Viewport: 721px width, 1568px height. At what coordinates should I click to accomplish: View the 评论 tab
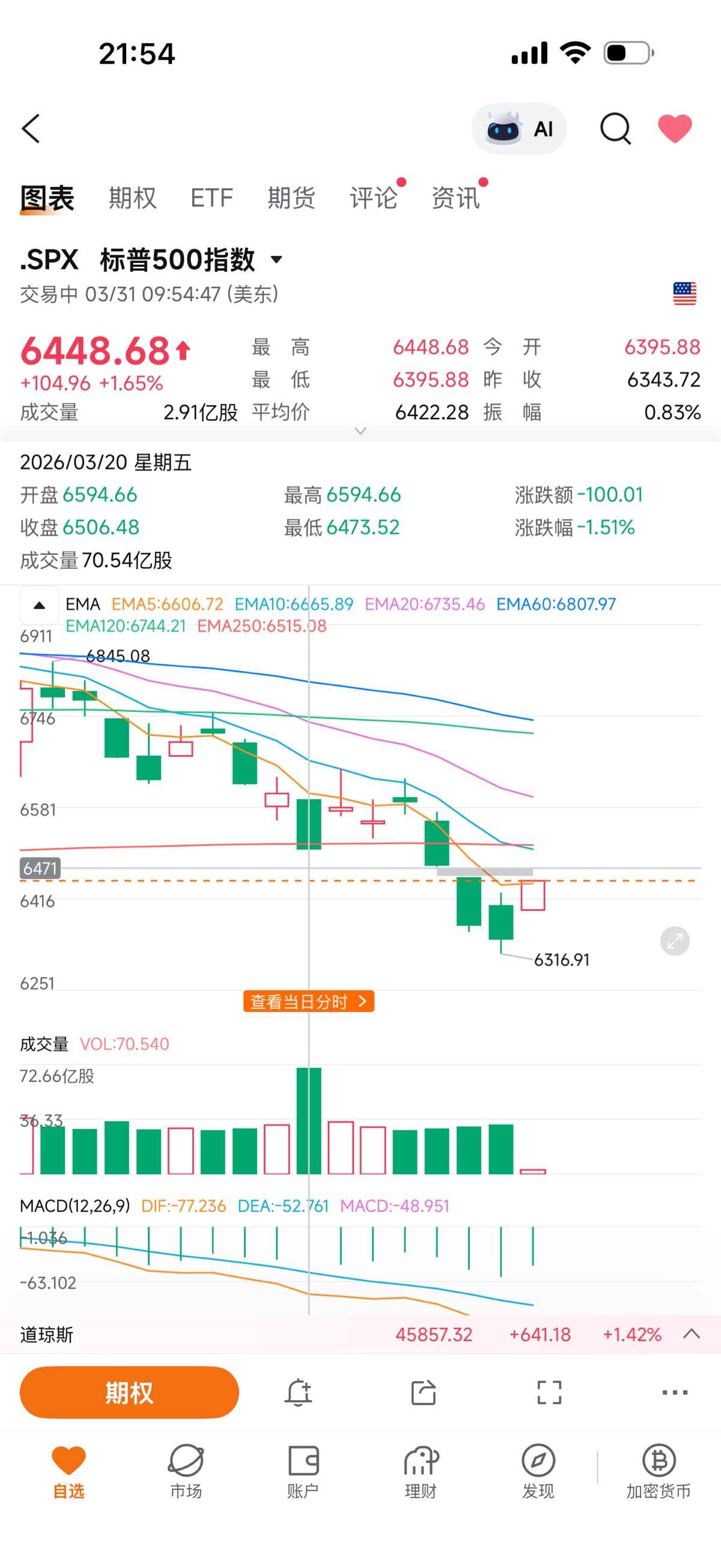373,198
